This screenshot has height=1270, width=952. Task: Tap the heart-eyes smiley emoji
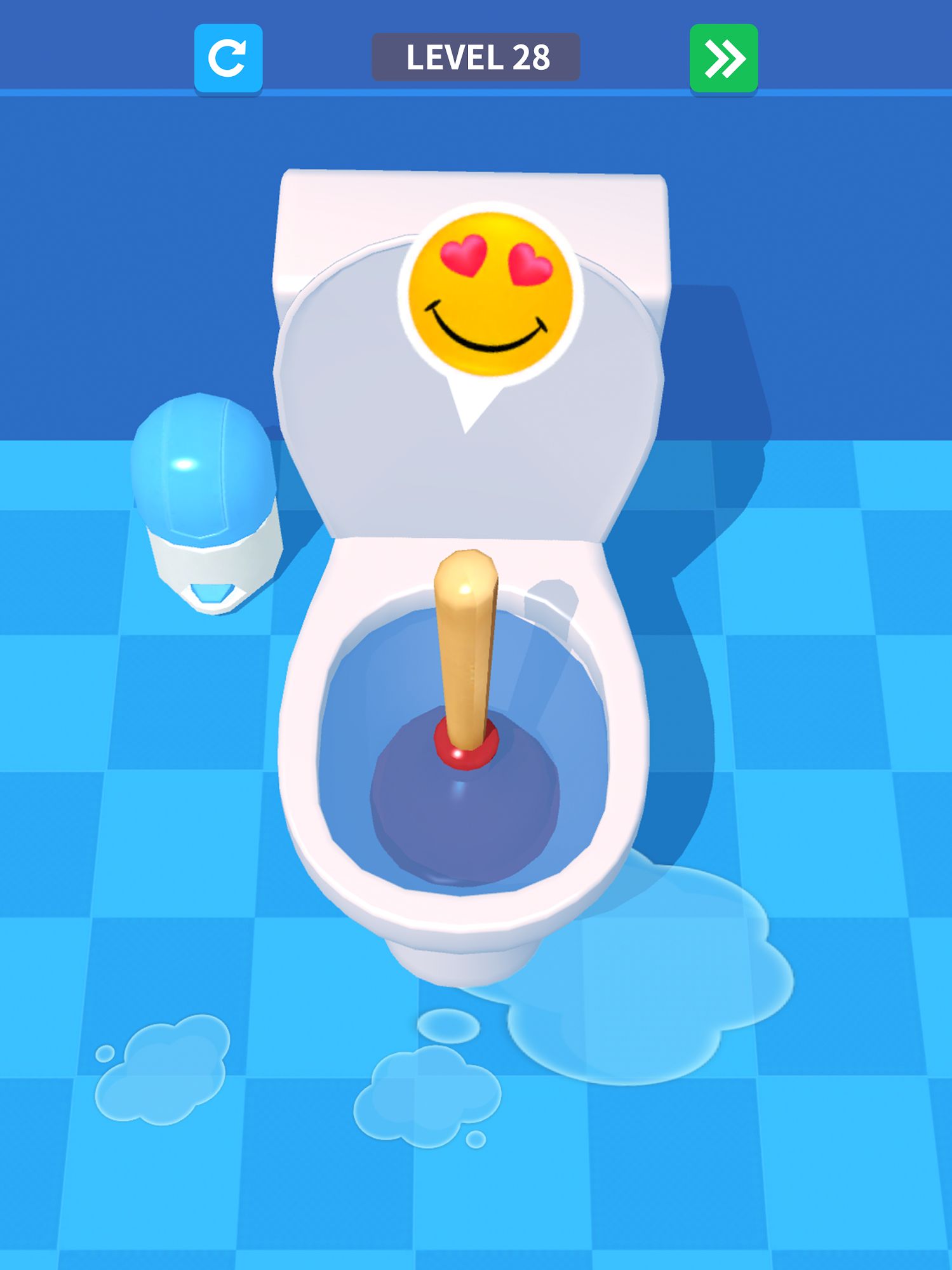point(489,292)
